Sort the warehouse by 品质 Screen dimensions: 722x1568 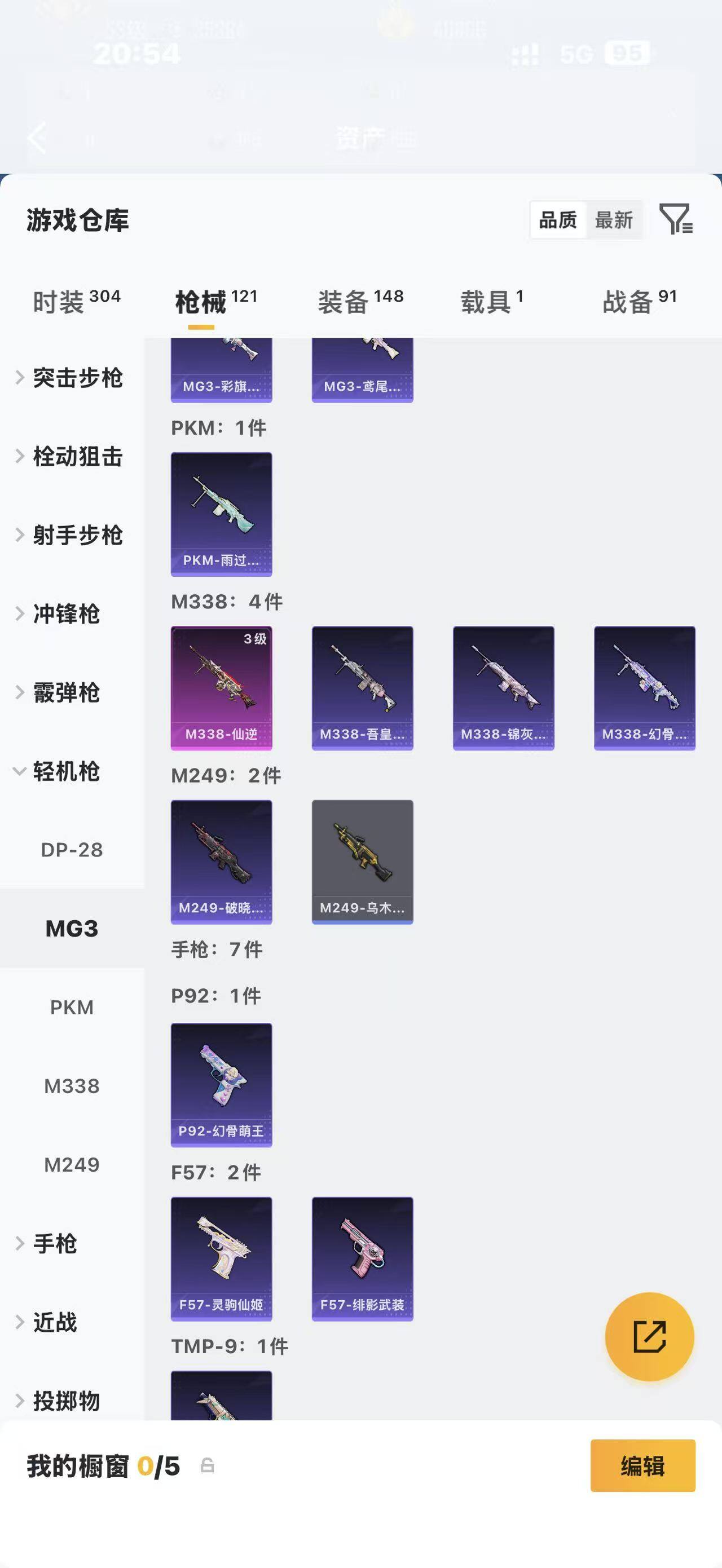558,220
